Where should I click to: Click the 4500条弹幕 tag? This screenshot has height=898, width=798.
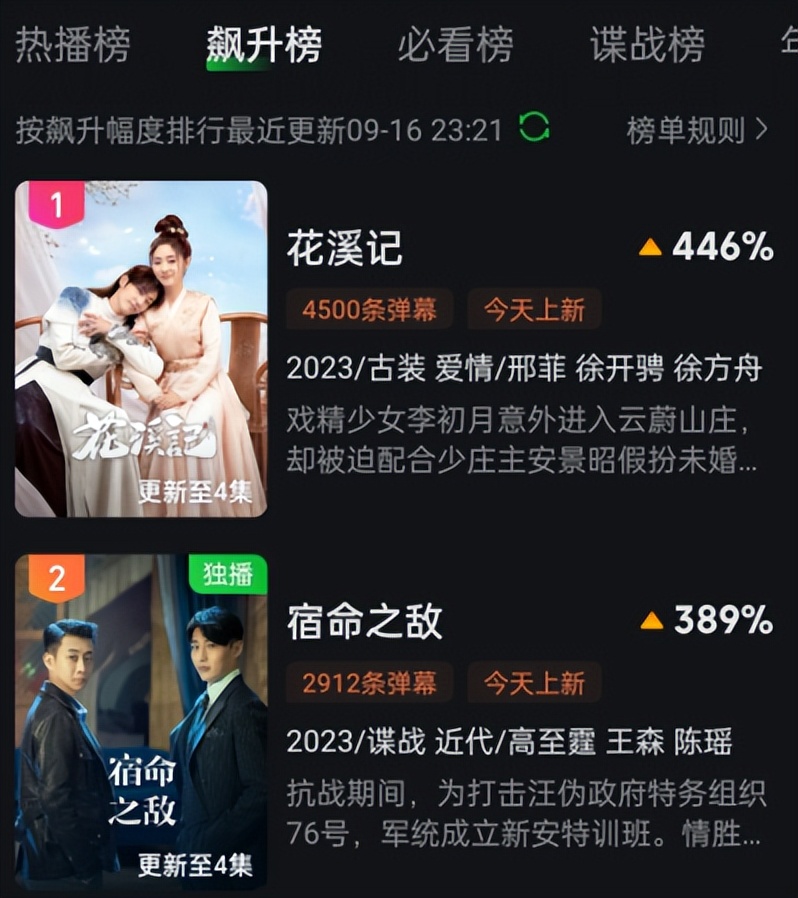click(368, 310)
